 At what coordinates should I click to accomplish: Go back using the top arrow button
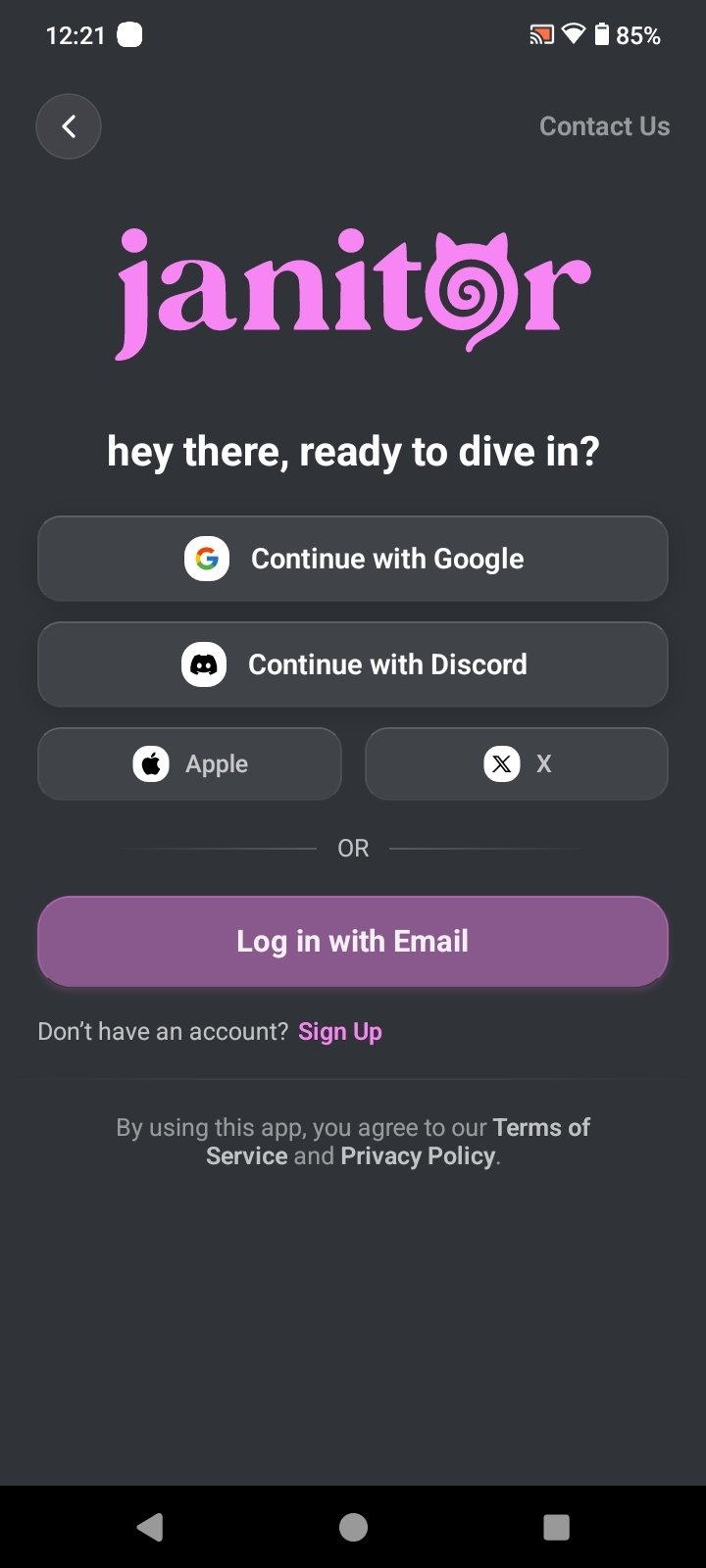[x=69, y=126]
